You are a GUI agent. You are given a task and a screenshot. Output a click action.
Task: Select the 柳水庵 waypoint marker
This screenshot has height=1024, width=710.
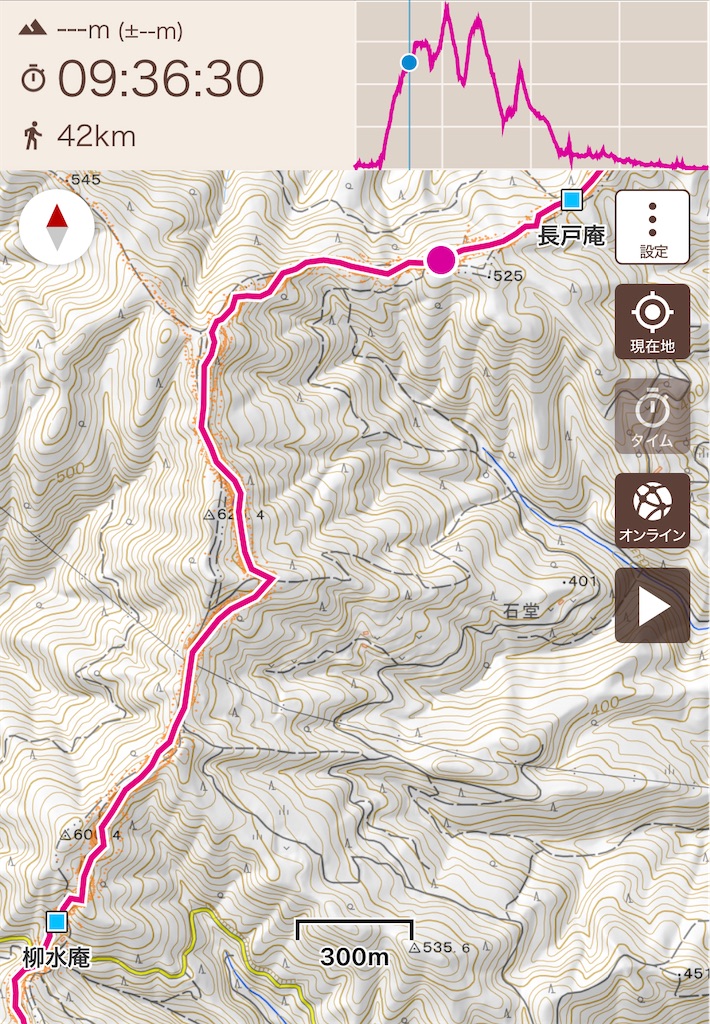pos(57,921)
